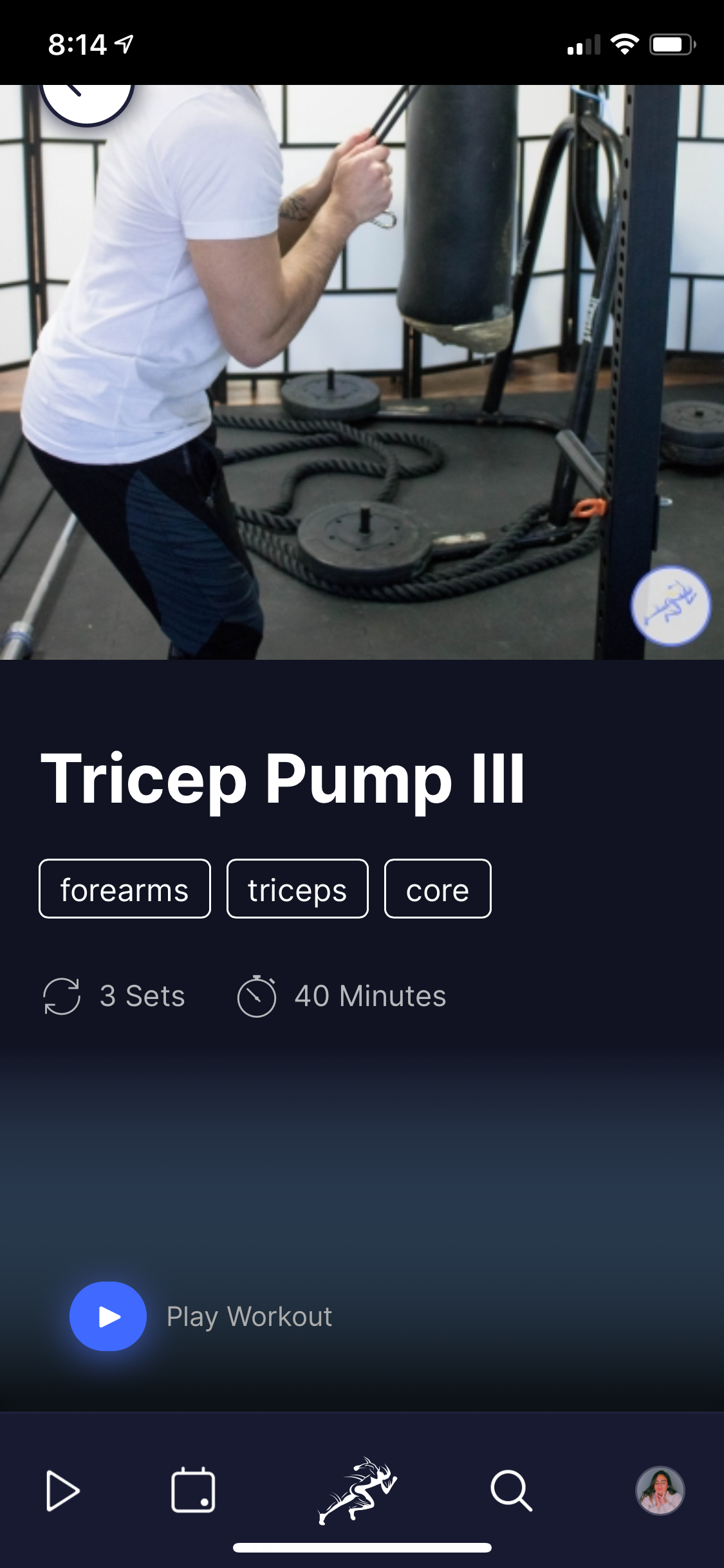Switch to the search tab
This screenshot has height=1568, width=724.
tap(511, 1490)
